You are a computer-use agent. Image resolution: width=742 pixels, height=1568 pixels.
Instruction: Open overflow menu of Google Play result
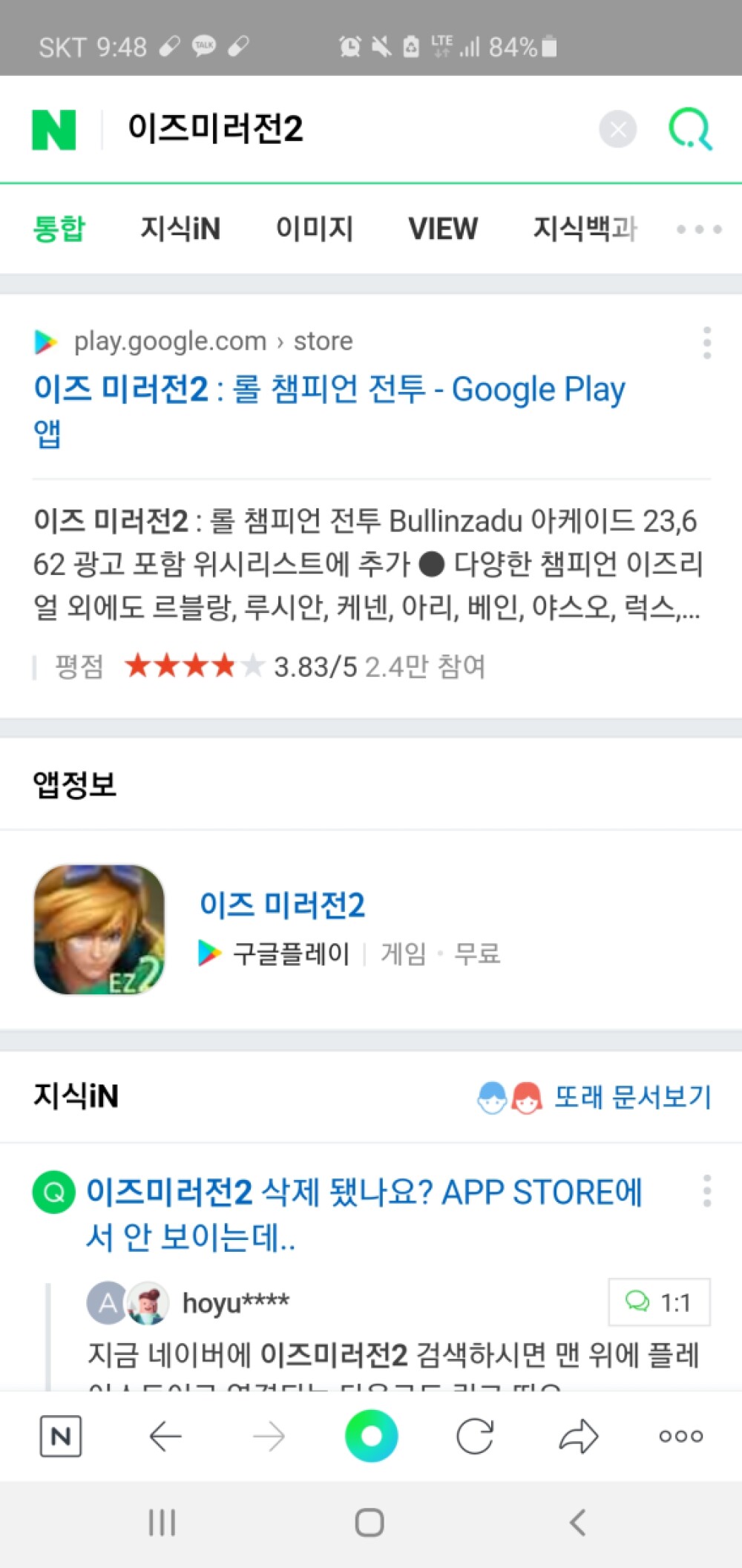click(706, 342)
